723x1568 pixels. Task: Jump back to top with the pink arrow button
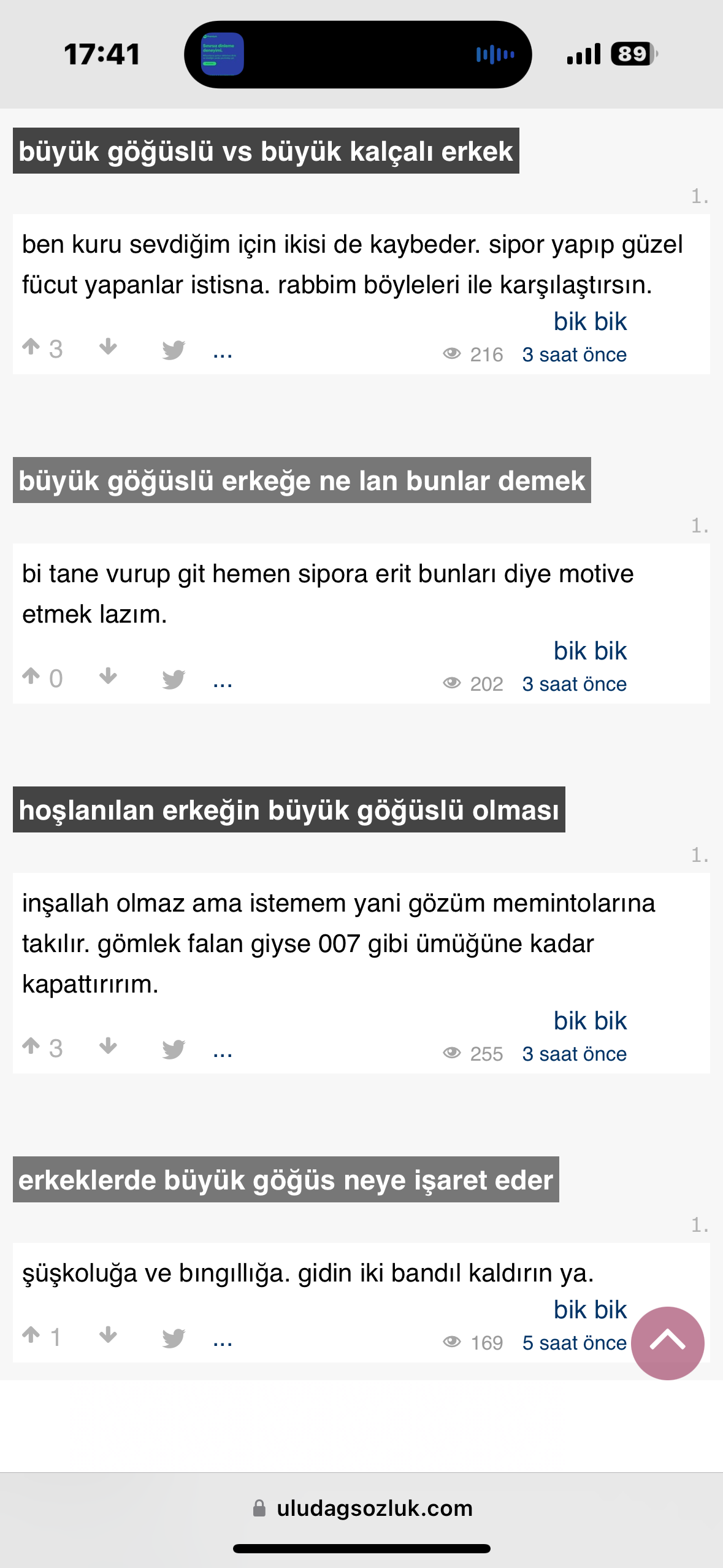click(x=667, y=1343)
